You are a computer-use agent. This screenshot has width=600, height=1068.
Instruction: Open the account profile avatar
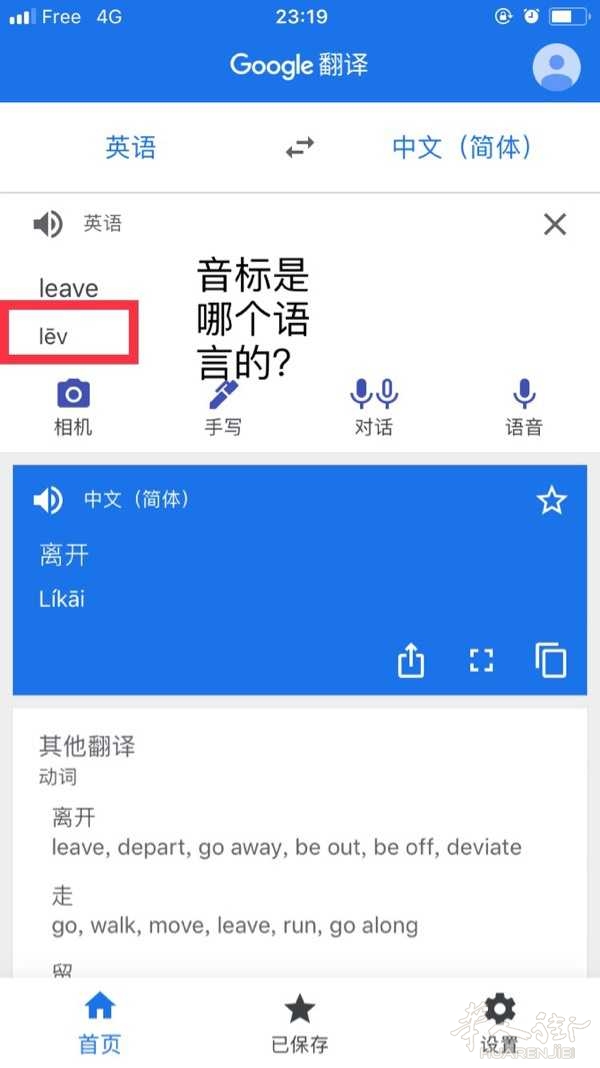(556, 67)
